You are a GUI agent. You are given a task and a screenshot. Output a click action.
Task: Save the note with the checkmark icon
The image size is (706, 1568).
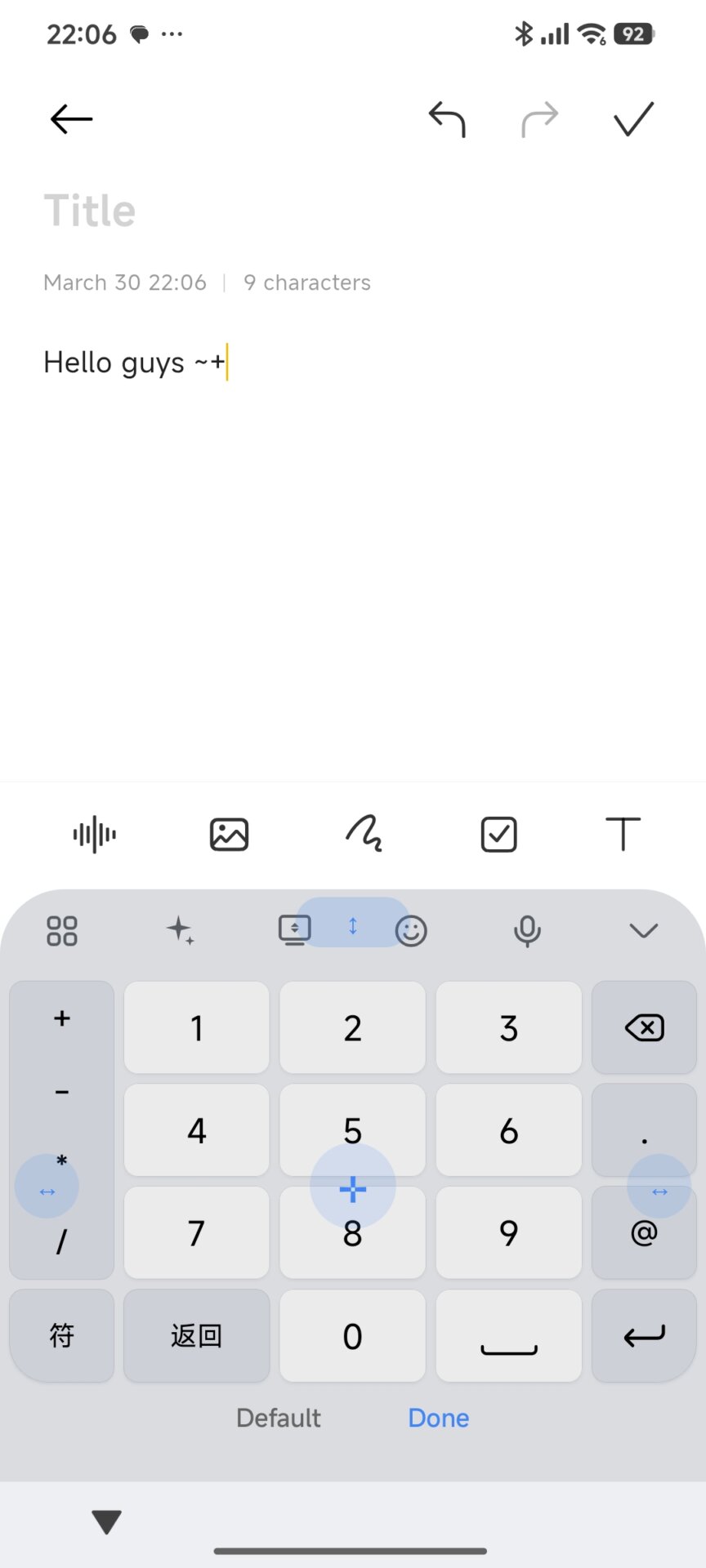[632, 118]
